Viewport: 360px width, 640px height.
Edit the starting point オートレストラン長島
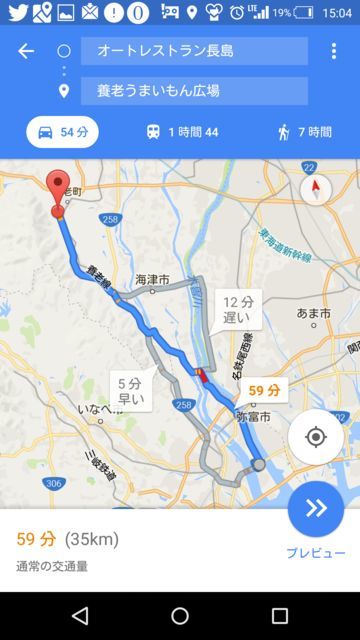coord(194,51)
